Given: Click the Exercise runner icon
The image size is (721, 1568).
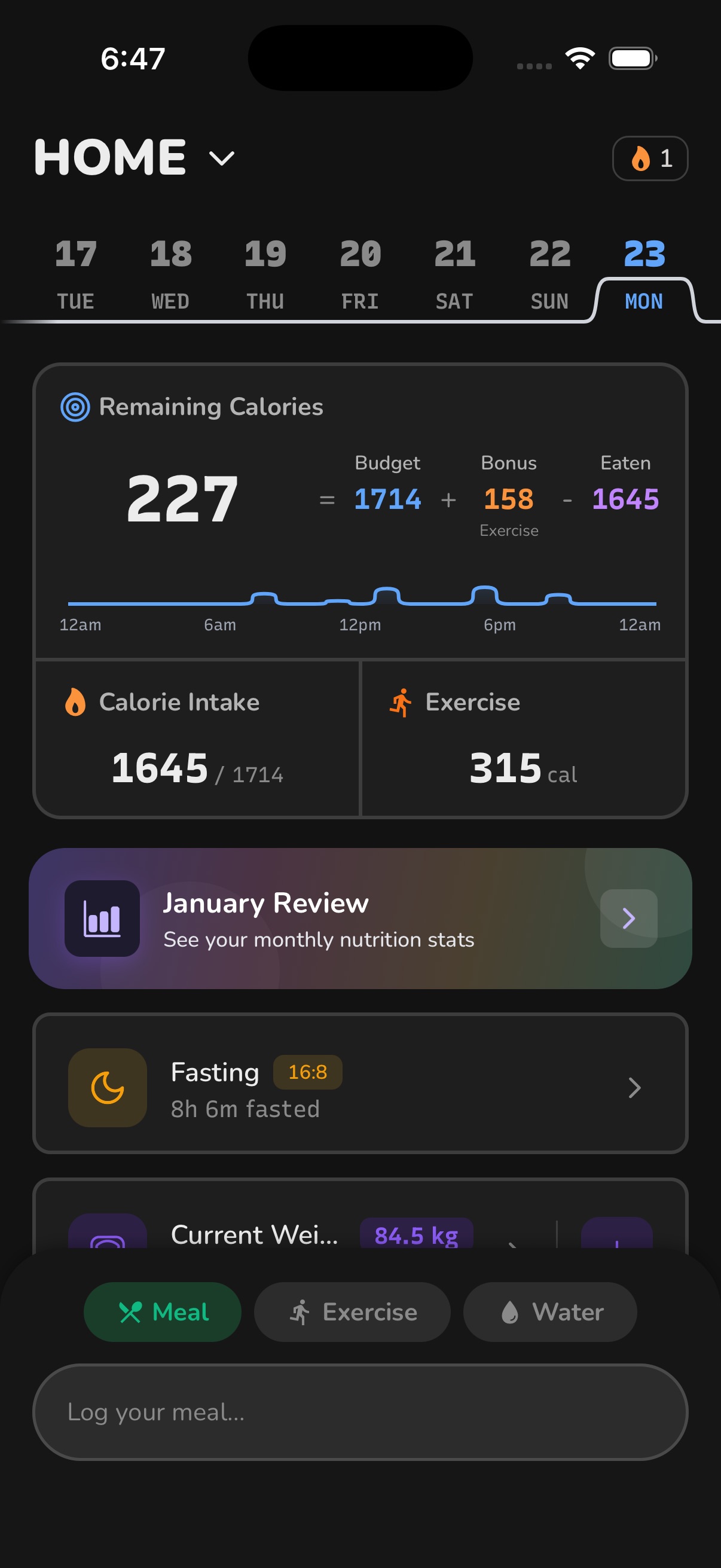Looking at the screenshot, I should (401, 702).
